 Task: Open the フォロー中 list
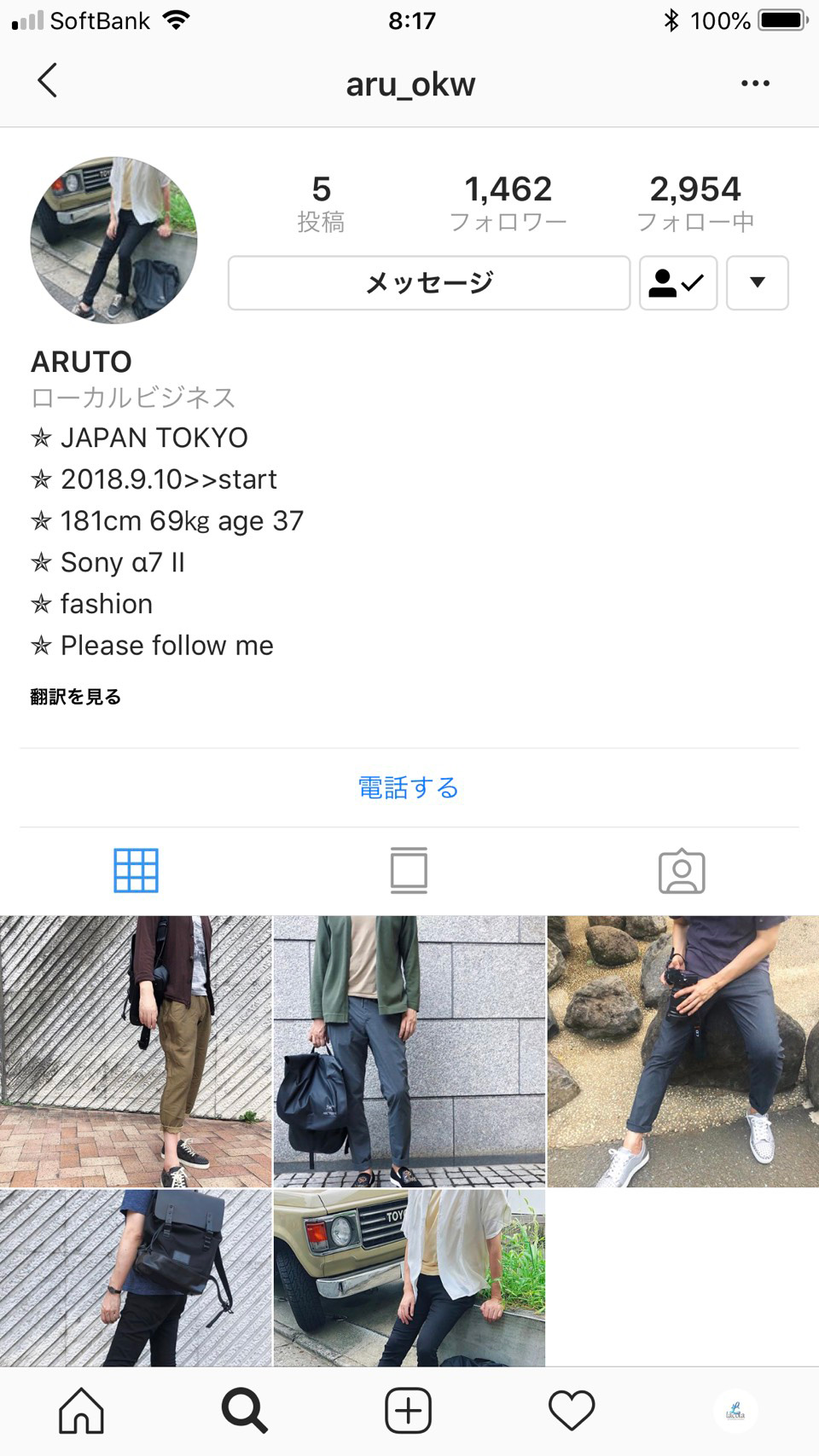(695, 202)
